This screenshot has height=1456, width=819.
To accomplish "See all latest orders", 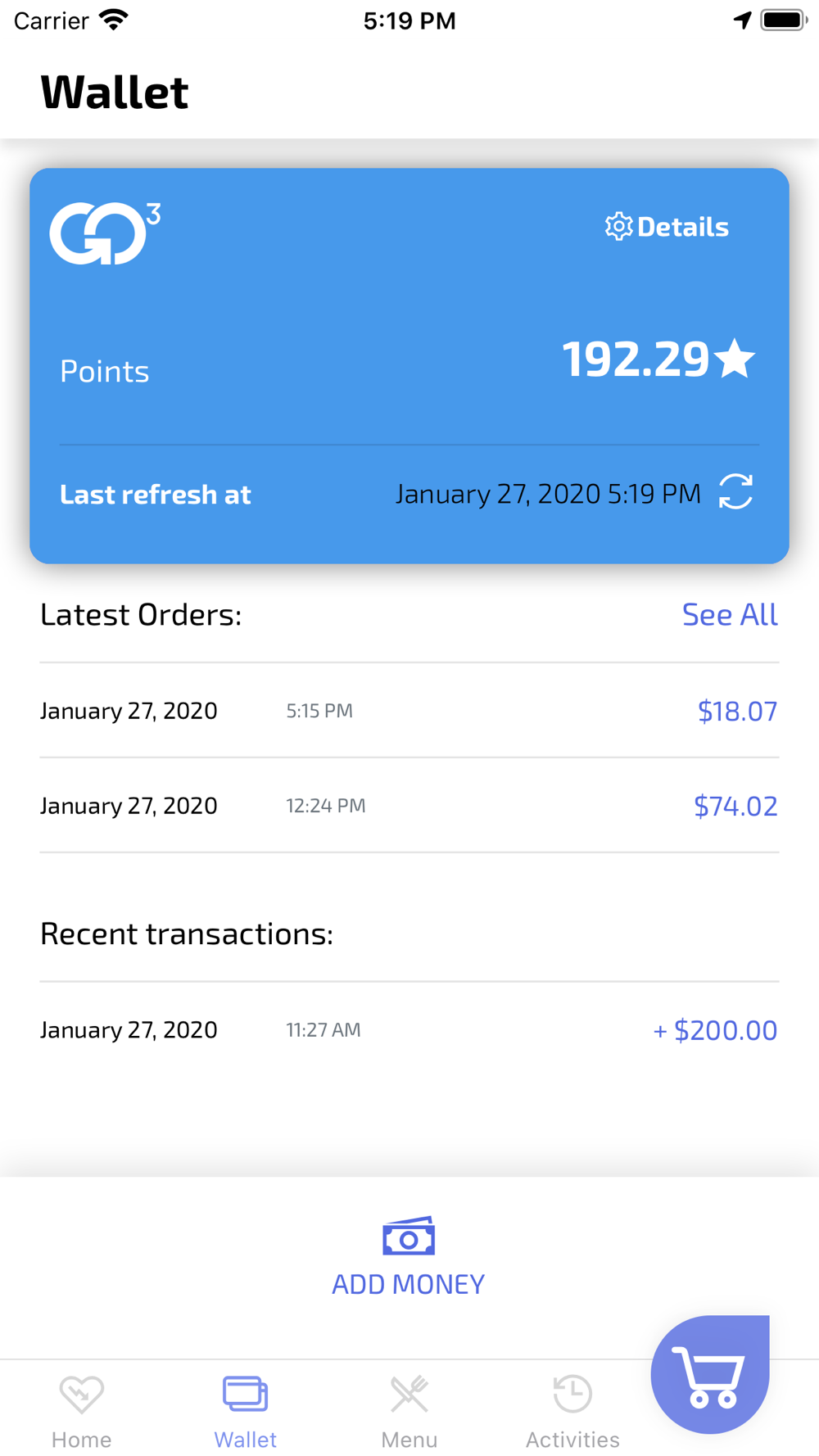I will tap(730, 614).
